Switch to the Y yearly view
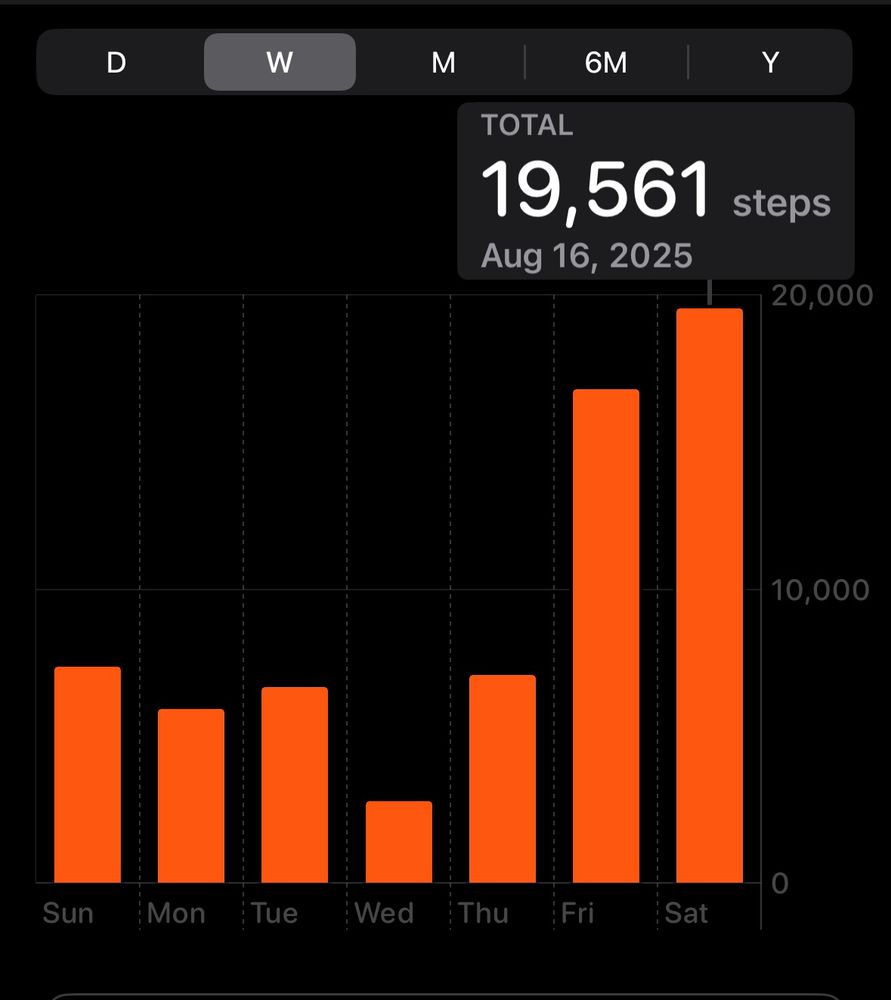The width and height of the screenshot is (891, 1000). coord(770,63)
